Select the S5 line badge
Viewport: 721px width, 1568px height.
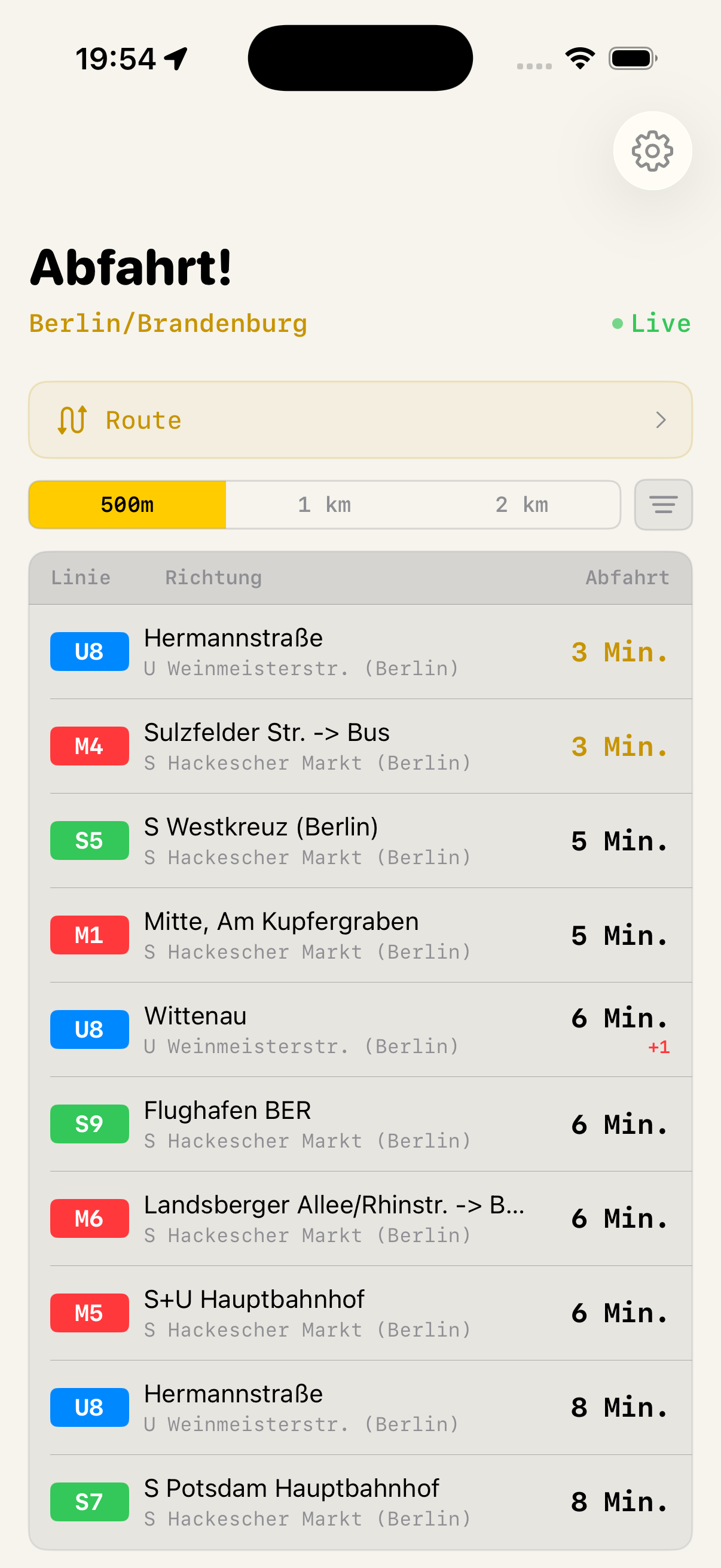coord(89,840)
